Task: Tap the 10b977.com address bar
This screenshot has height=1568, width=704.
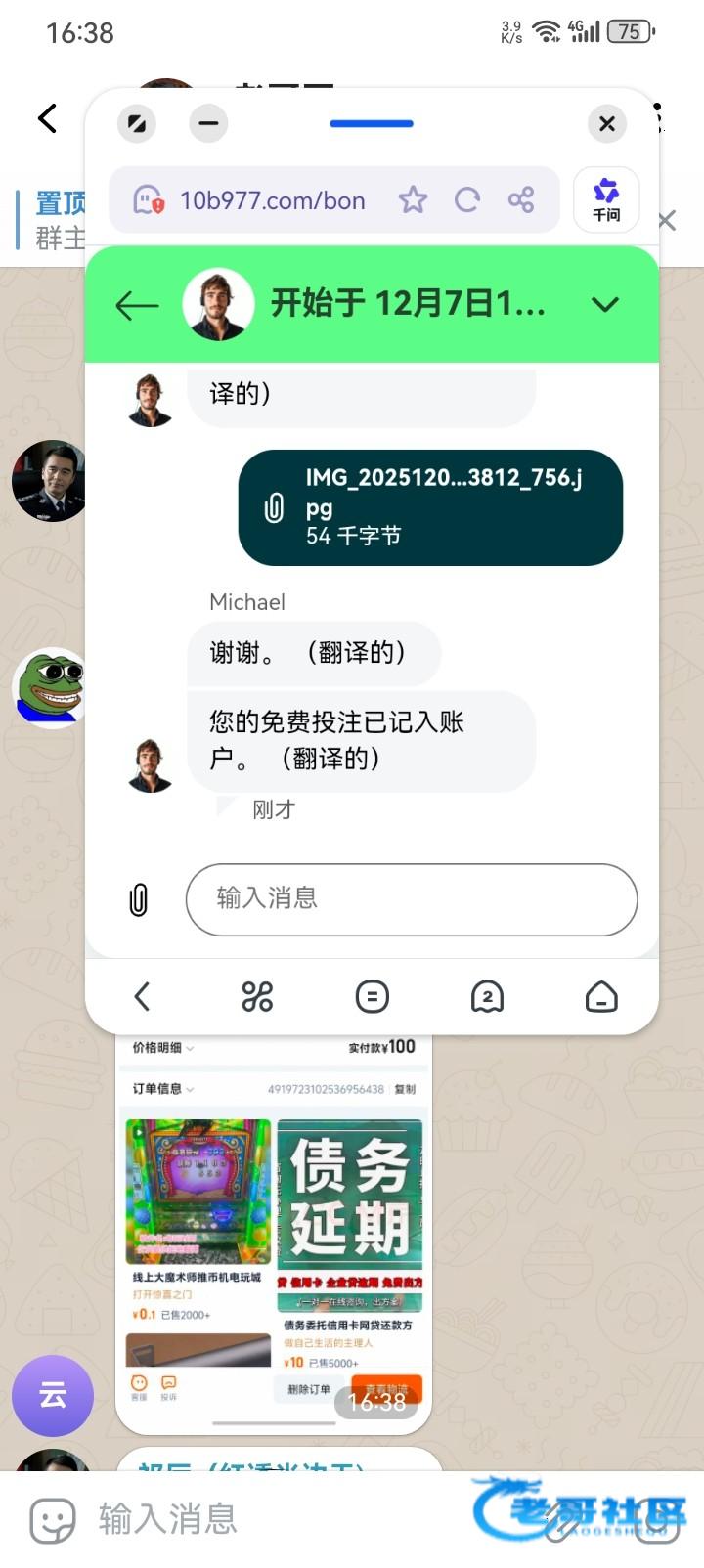Action: (x=272, y=200)
